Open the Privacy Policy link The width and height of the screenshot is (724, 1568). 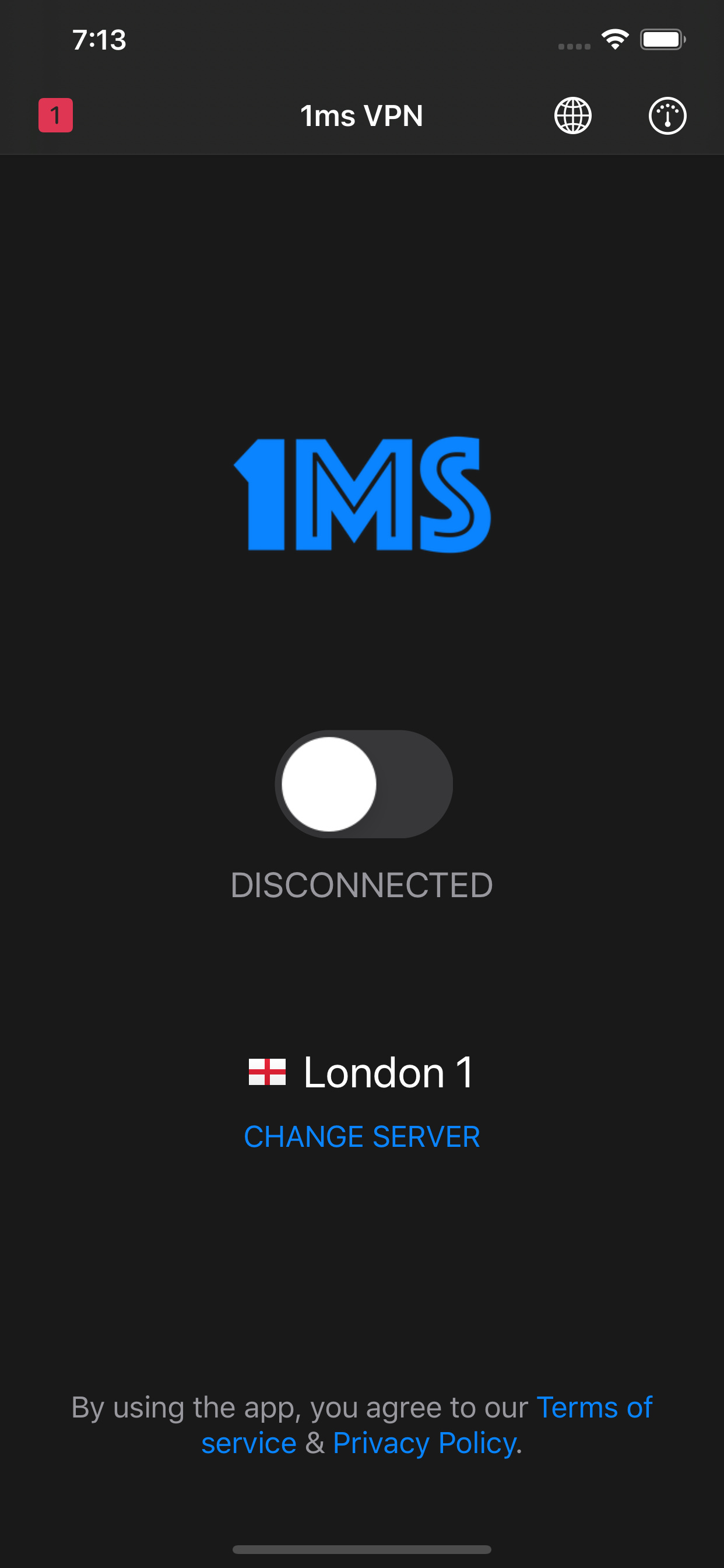[425, 1443]
